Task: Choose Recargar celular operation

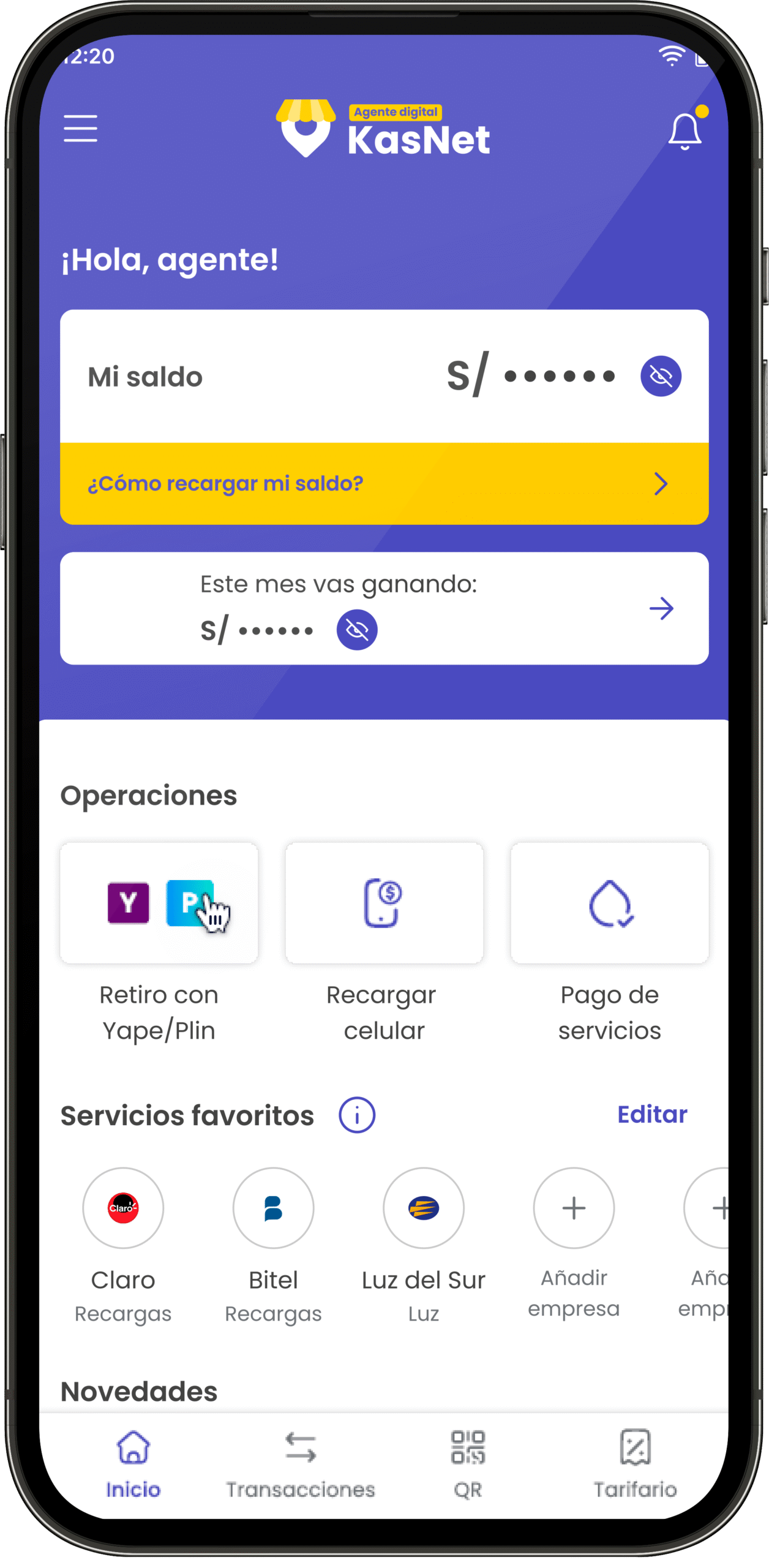Action: [384, 903]
